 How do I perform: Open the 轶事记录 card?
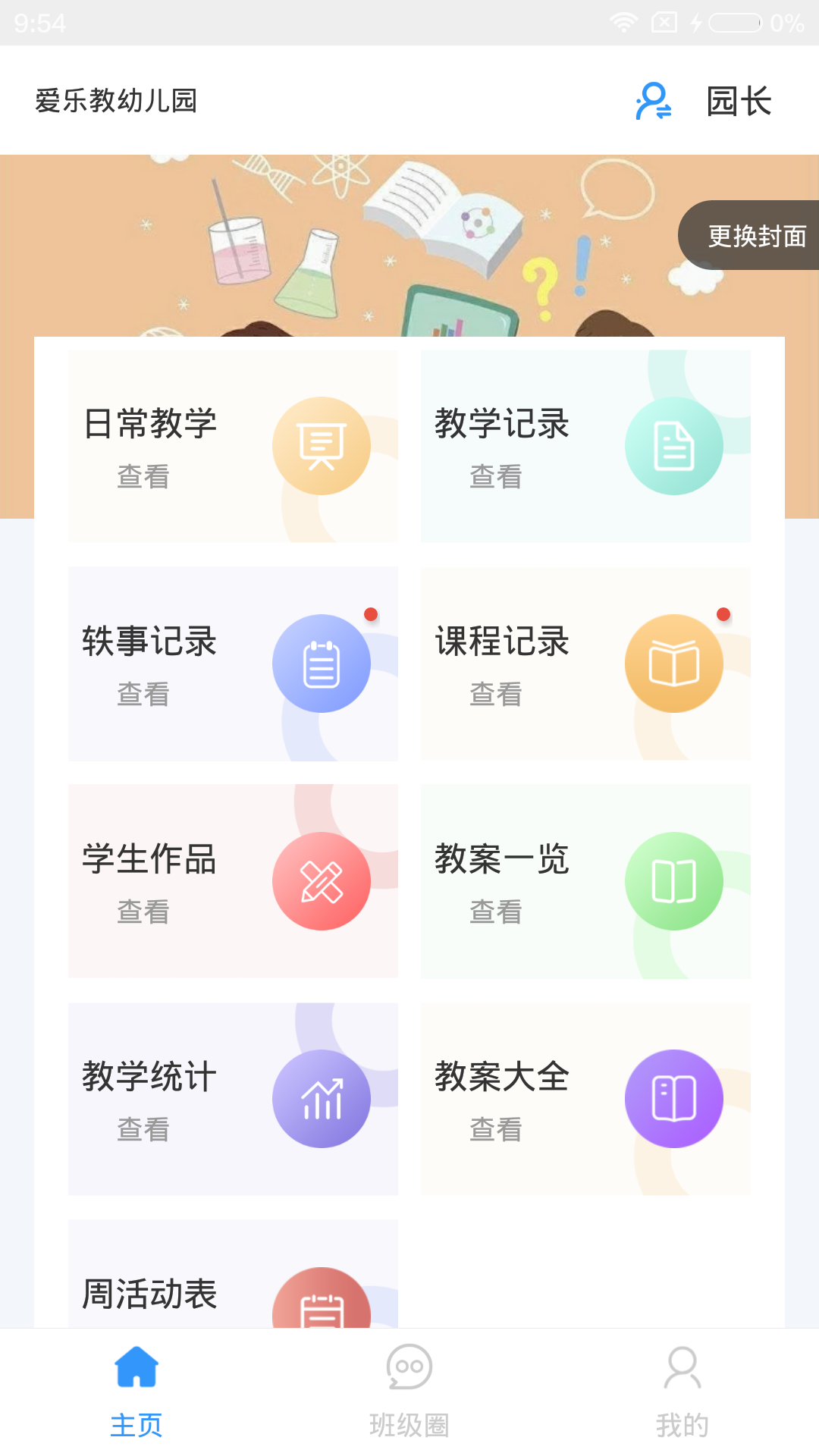pyautogui.click(x=233, y=664)
